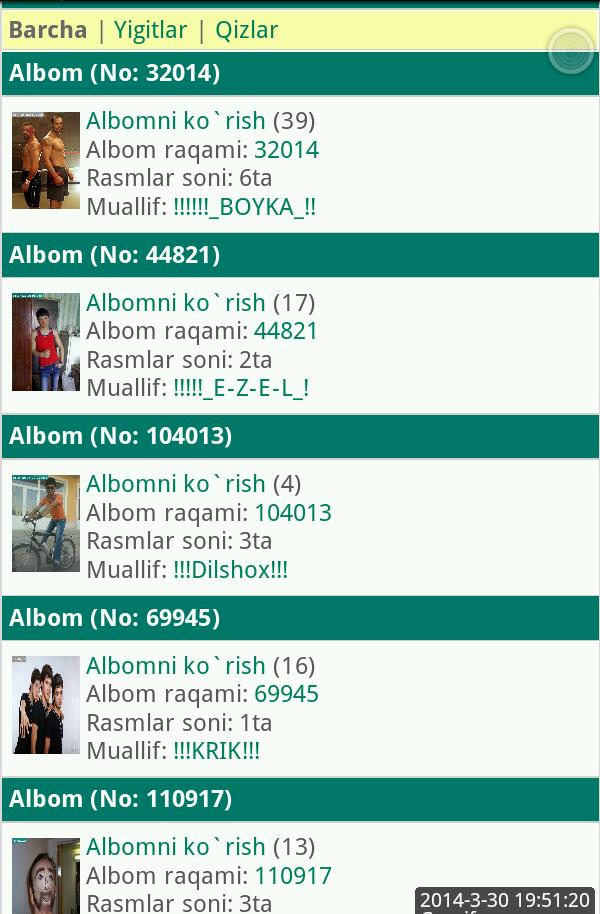
Task: Open author !!!!!!_BOYKA_!! profile
Action: tap(244, 207)
